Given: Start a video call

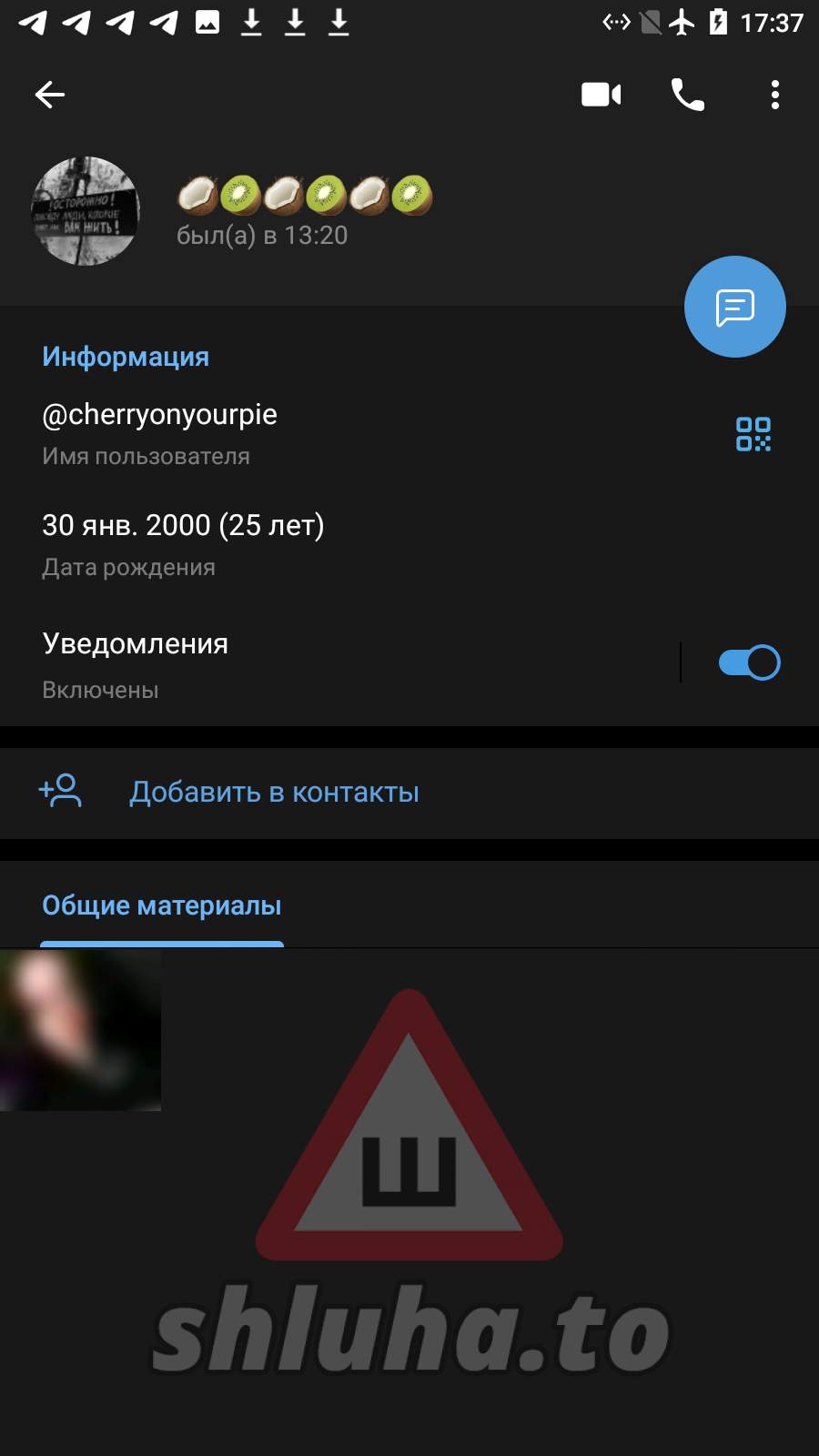Looking at the screenshot, I should (x=601, y=95).
